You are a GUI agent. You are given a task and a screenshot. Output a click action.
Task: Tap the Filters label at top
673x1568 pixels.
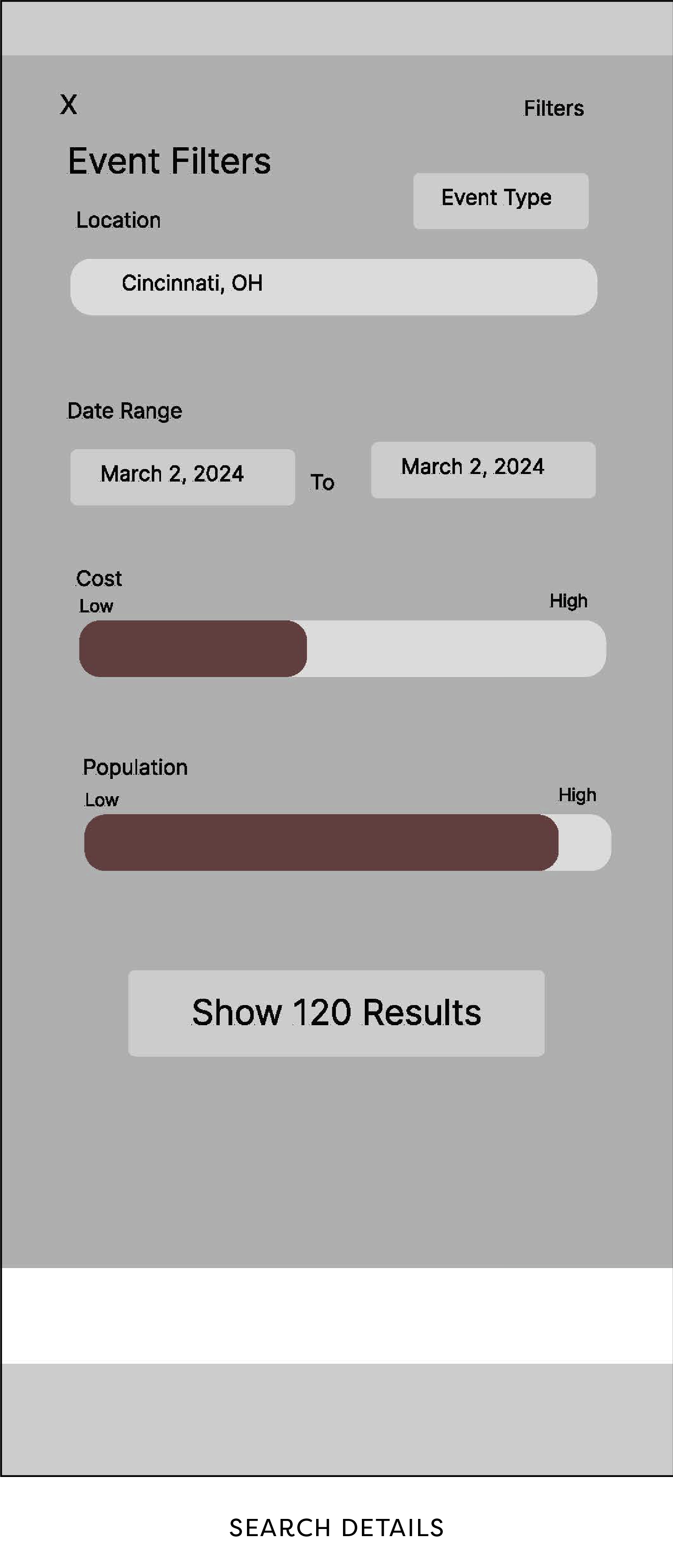coord(553,108)
